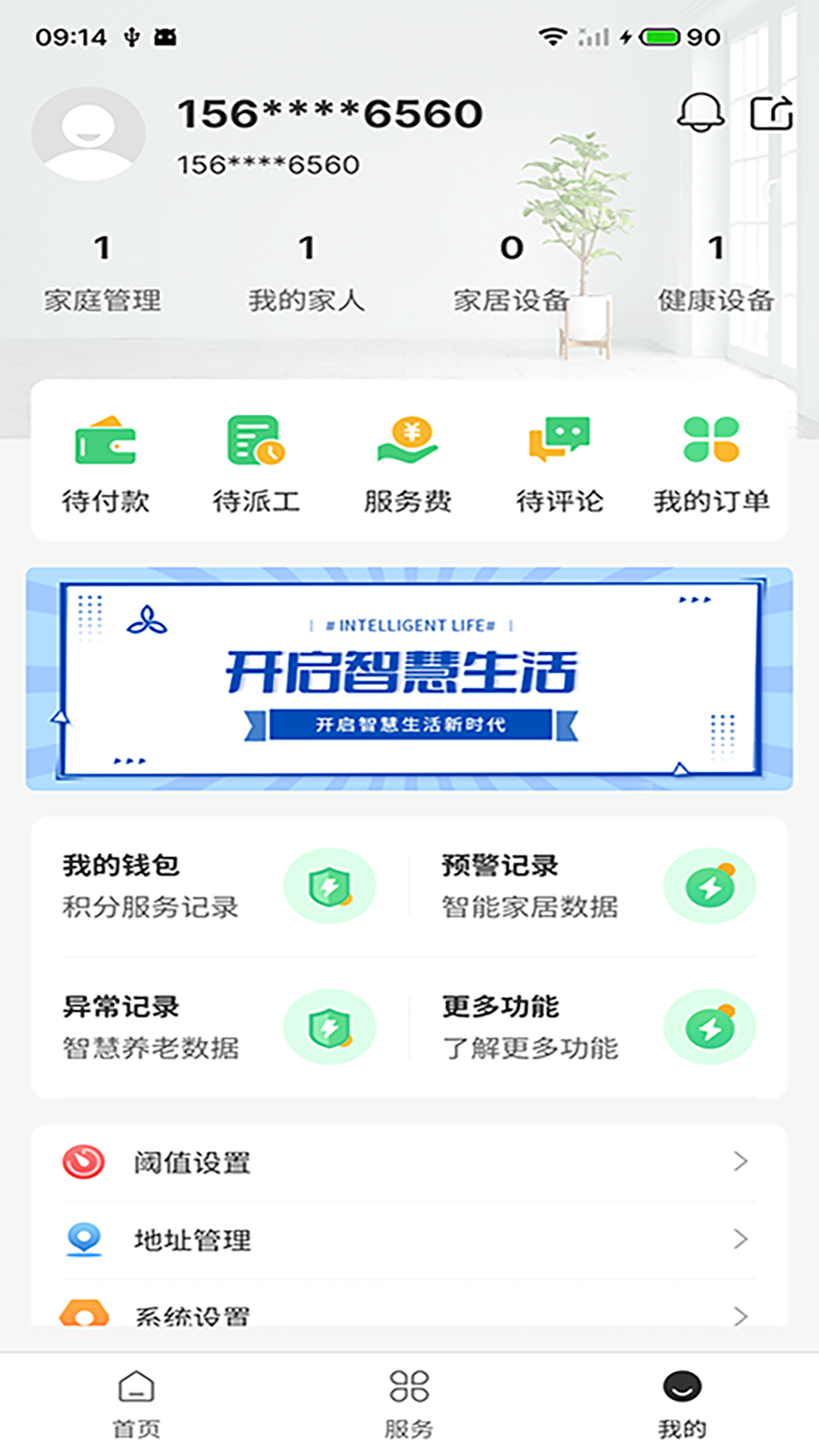Open the profile avatar

pyautogui.click(x=89, y=133)
